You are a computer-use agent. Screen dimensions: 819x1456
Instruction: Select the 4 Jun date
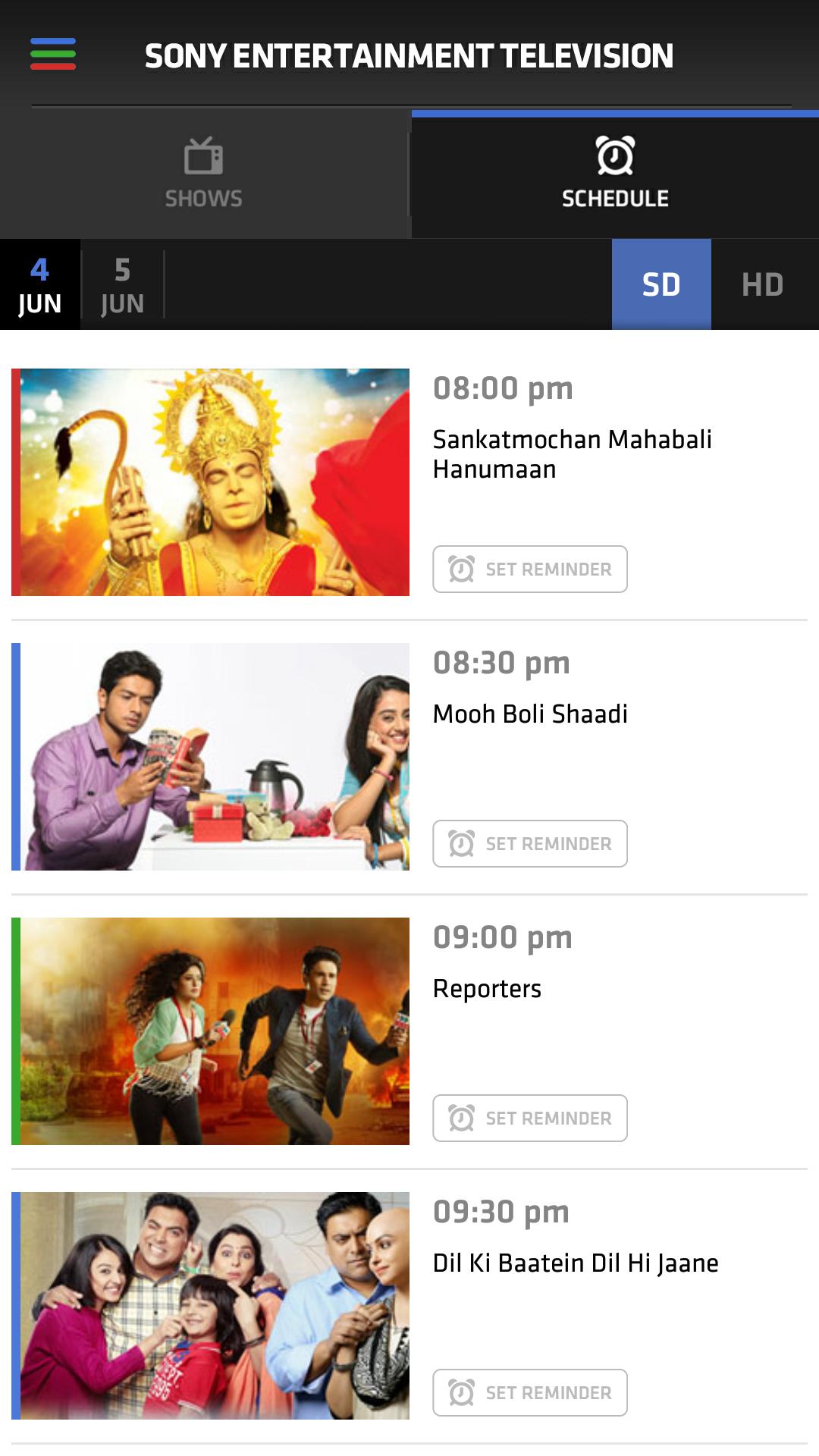click(x=39, y=285)
